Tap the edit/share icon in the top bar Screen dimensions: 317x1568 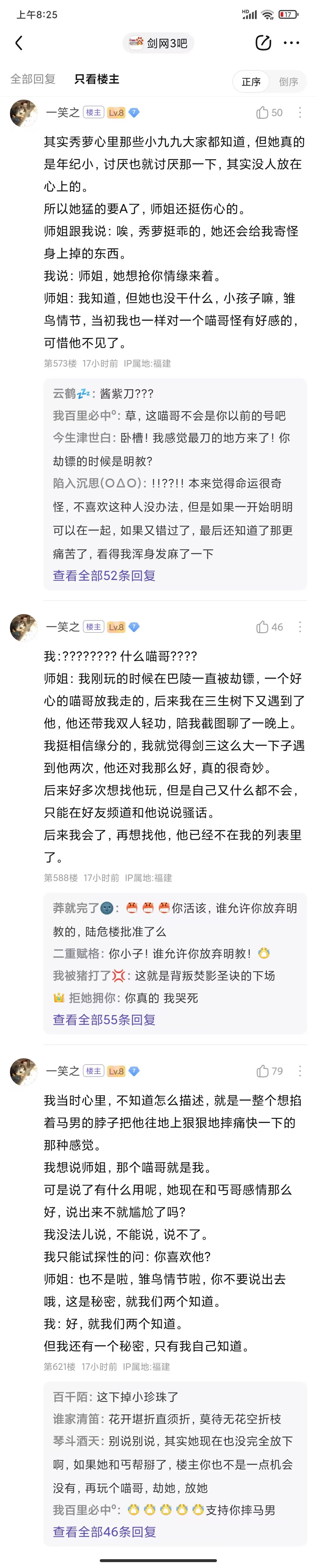click(263, 43)
